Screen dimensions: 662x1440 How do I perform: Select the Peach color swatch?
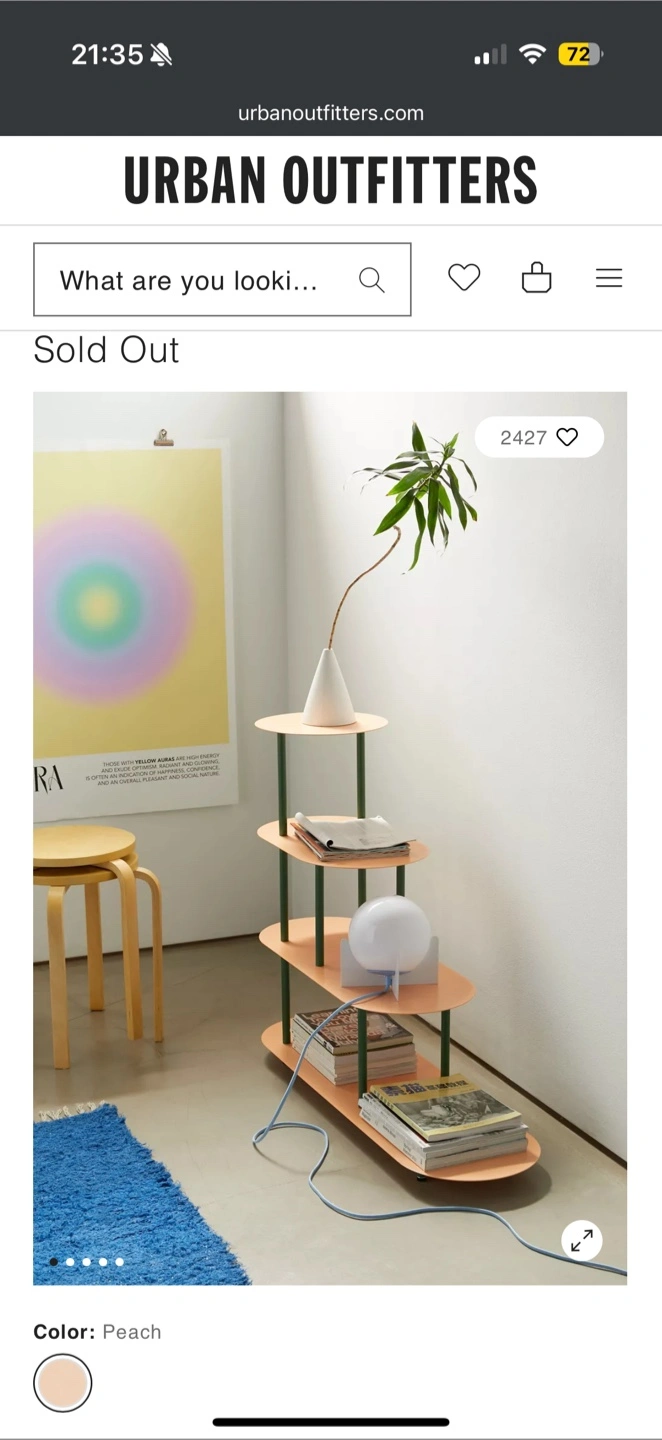pyautogui.click(x=63, y=1383)
